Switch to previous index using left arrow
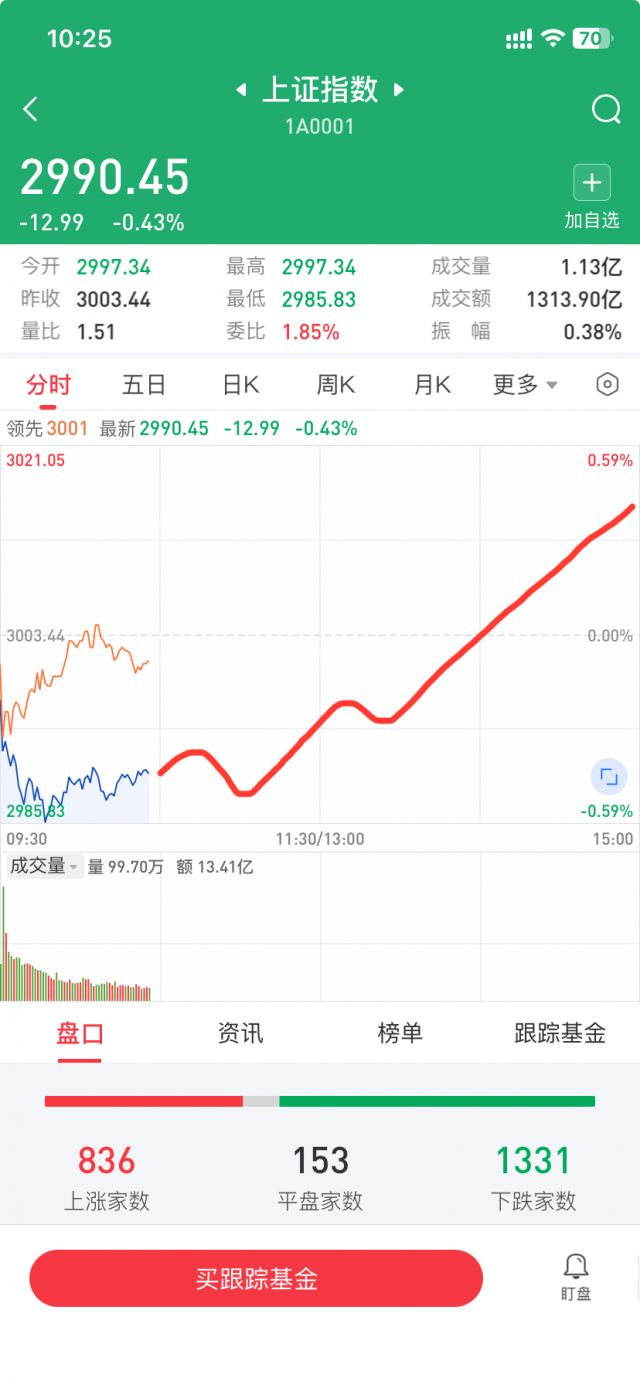The height and width of the screenshot is (1385, 640). pyautogui.click(x=241, y=90)
